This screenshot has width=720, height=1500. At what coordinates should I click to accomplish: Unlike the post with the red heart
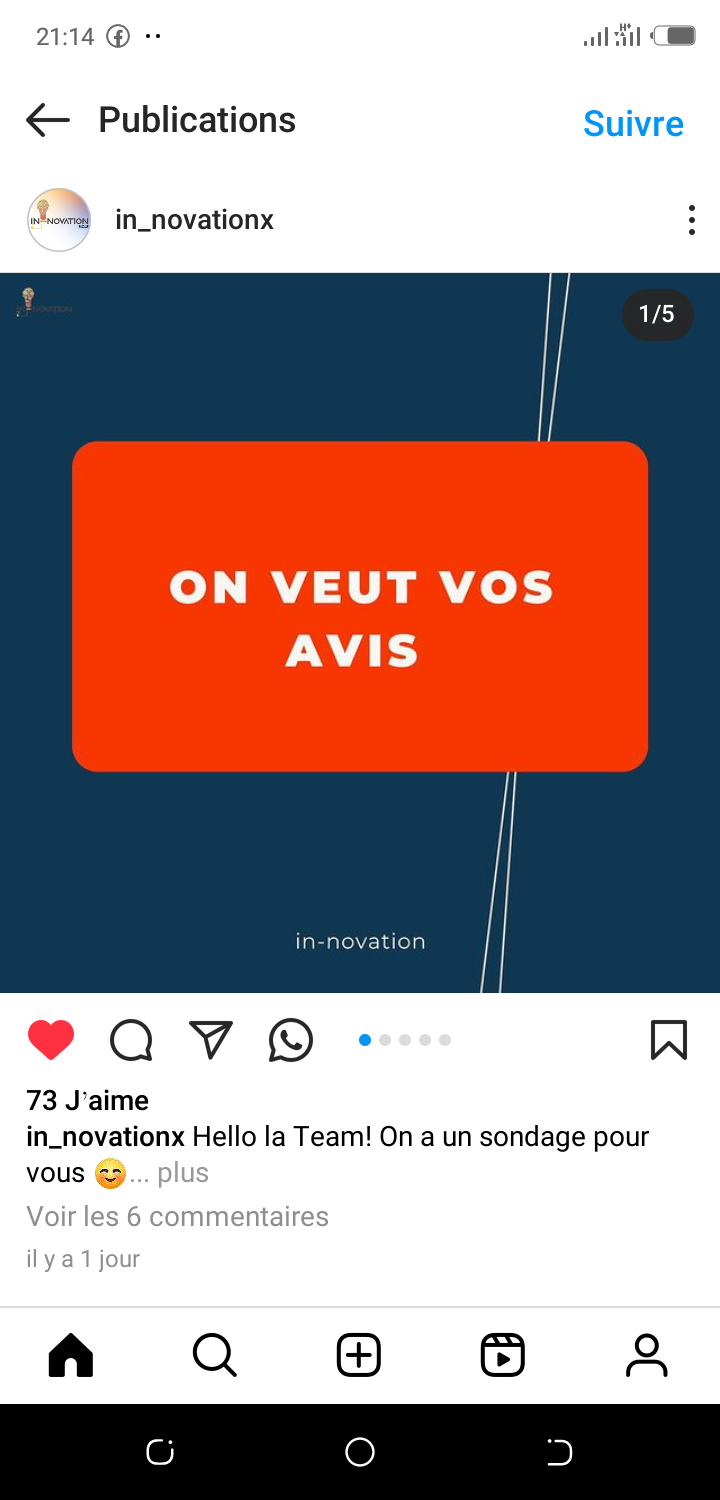[x=51, y=1040]
